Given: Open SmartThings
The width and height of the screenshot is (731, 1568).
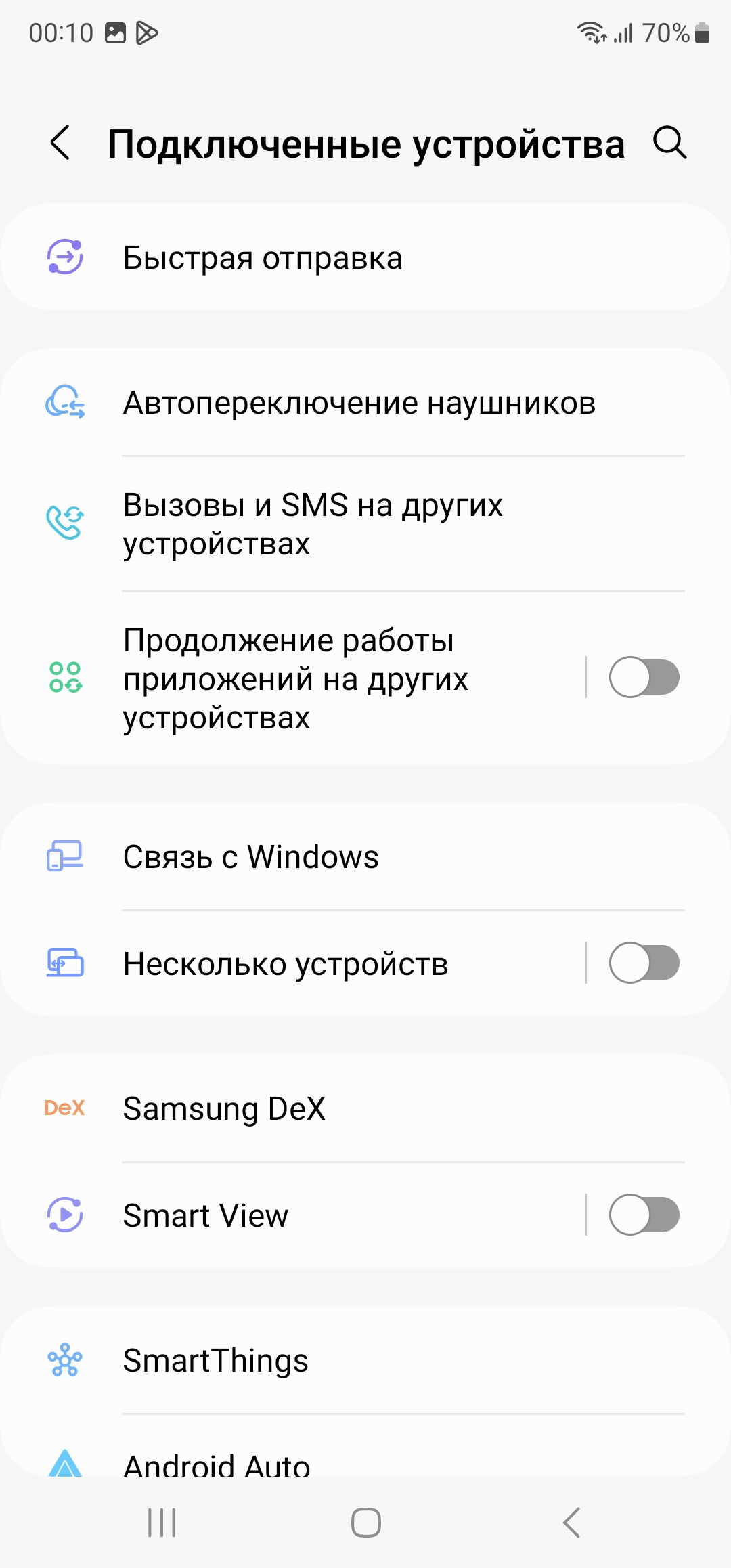Looking at the screenshot, I should (x=365, y=1361).
